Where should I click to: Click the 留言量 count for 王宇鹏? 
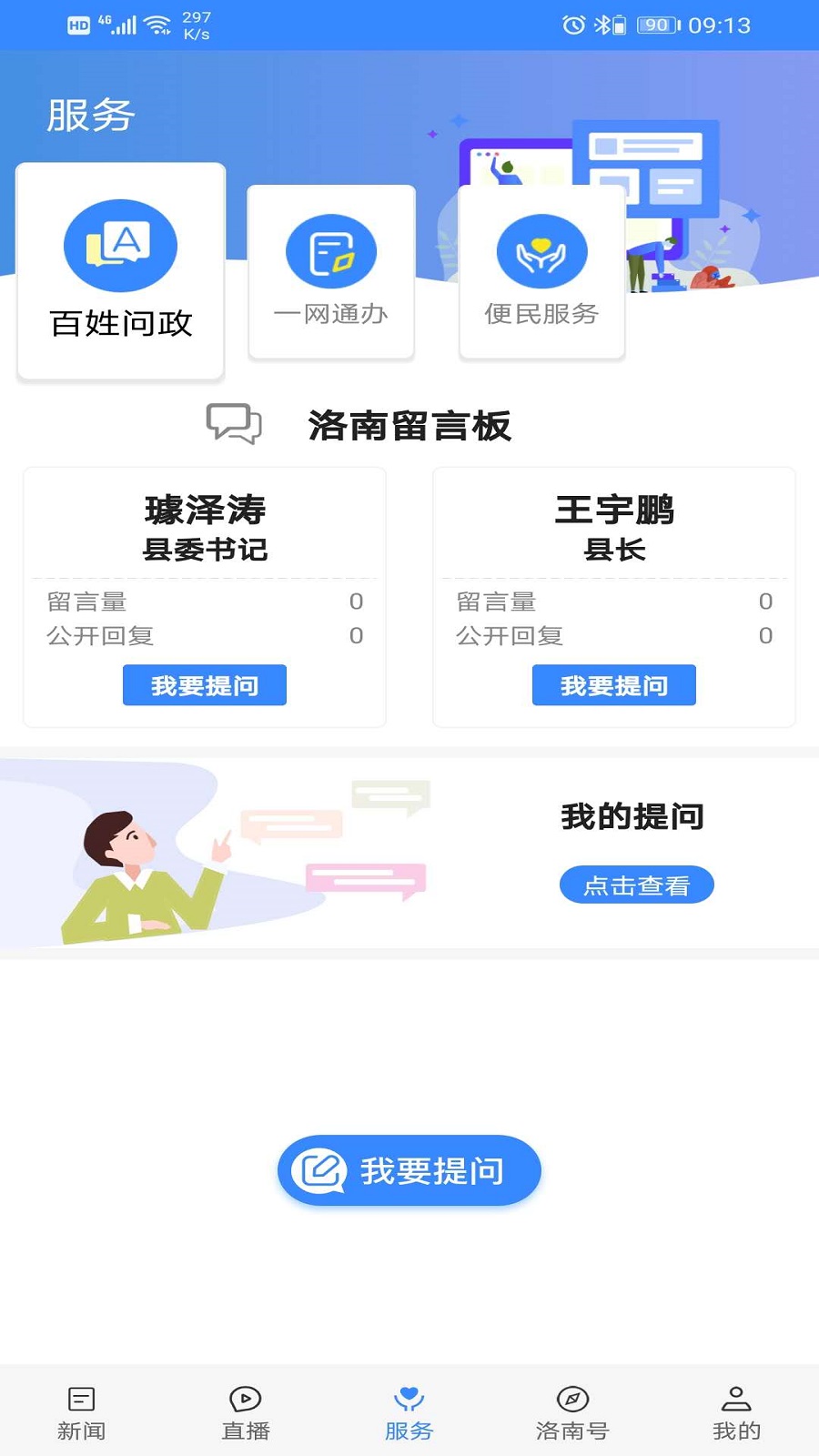(x=764, y=602)
